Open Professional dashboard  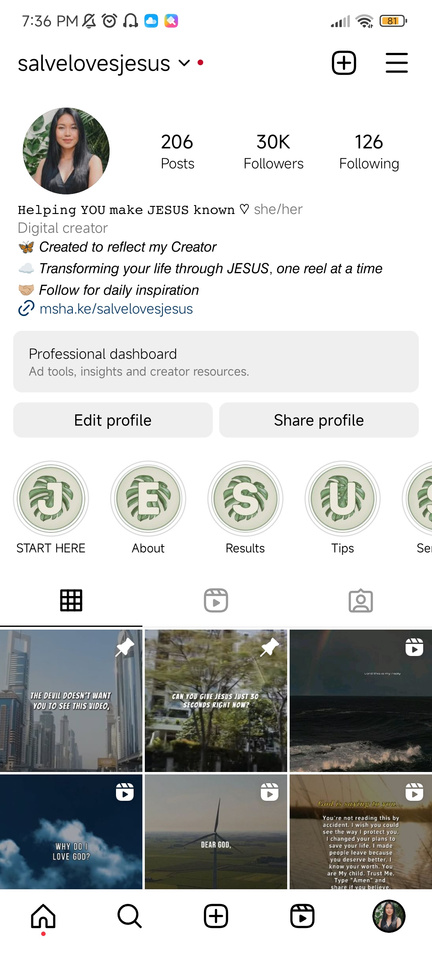[x=216, y=361]
